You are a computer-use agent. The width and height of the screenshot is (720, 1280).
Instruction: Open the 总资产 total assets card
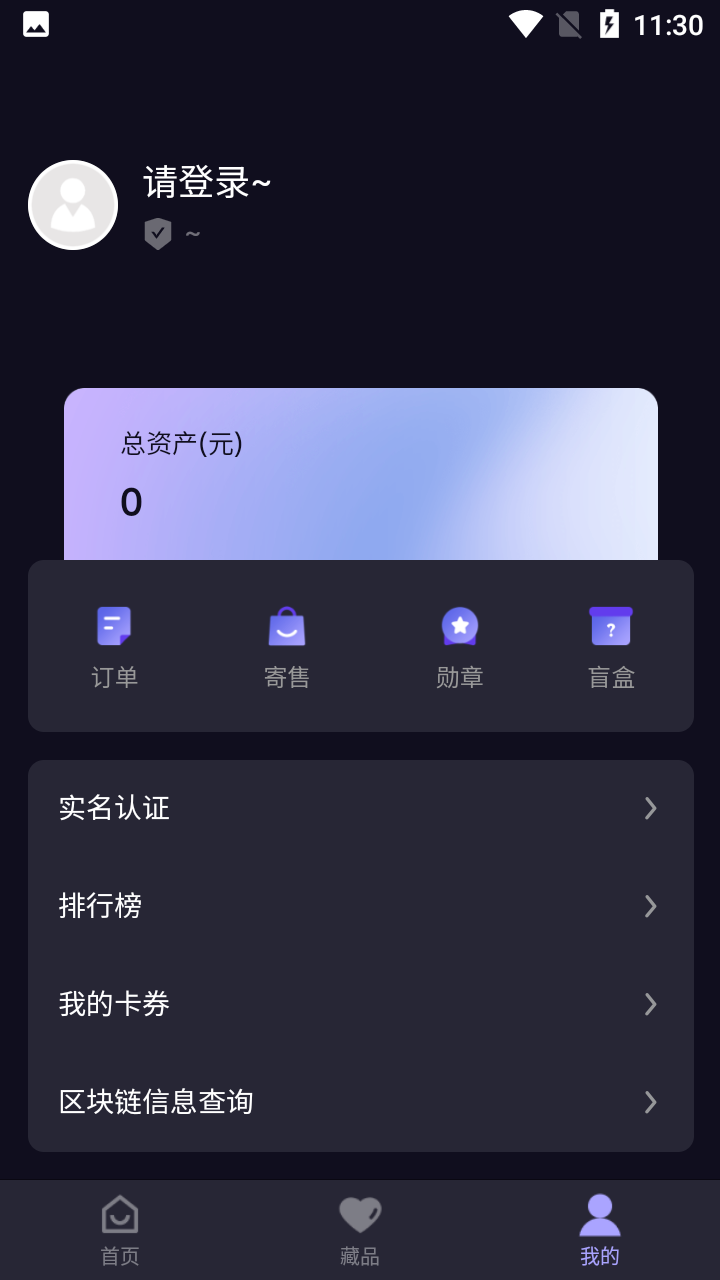point(361,474)
